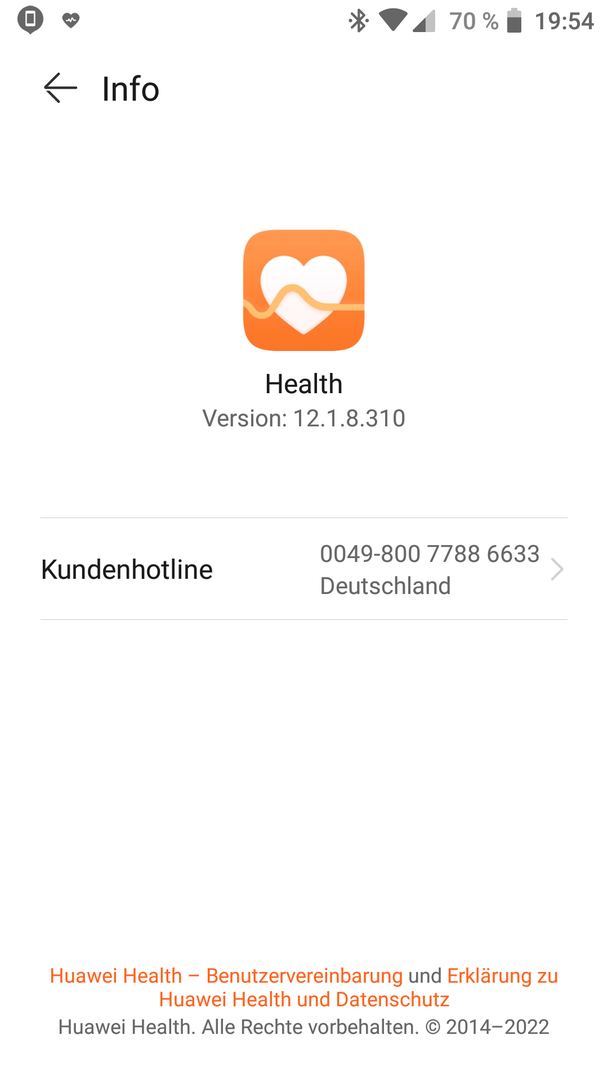Go back from the Info screen
Viewport: 608px width, 1080px height.
(60, 89)
